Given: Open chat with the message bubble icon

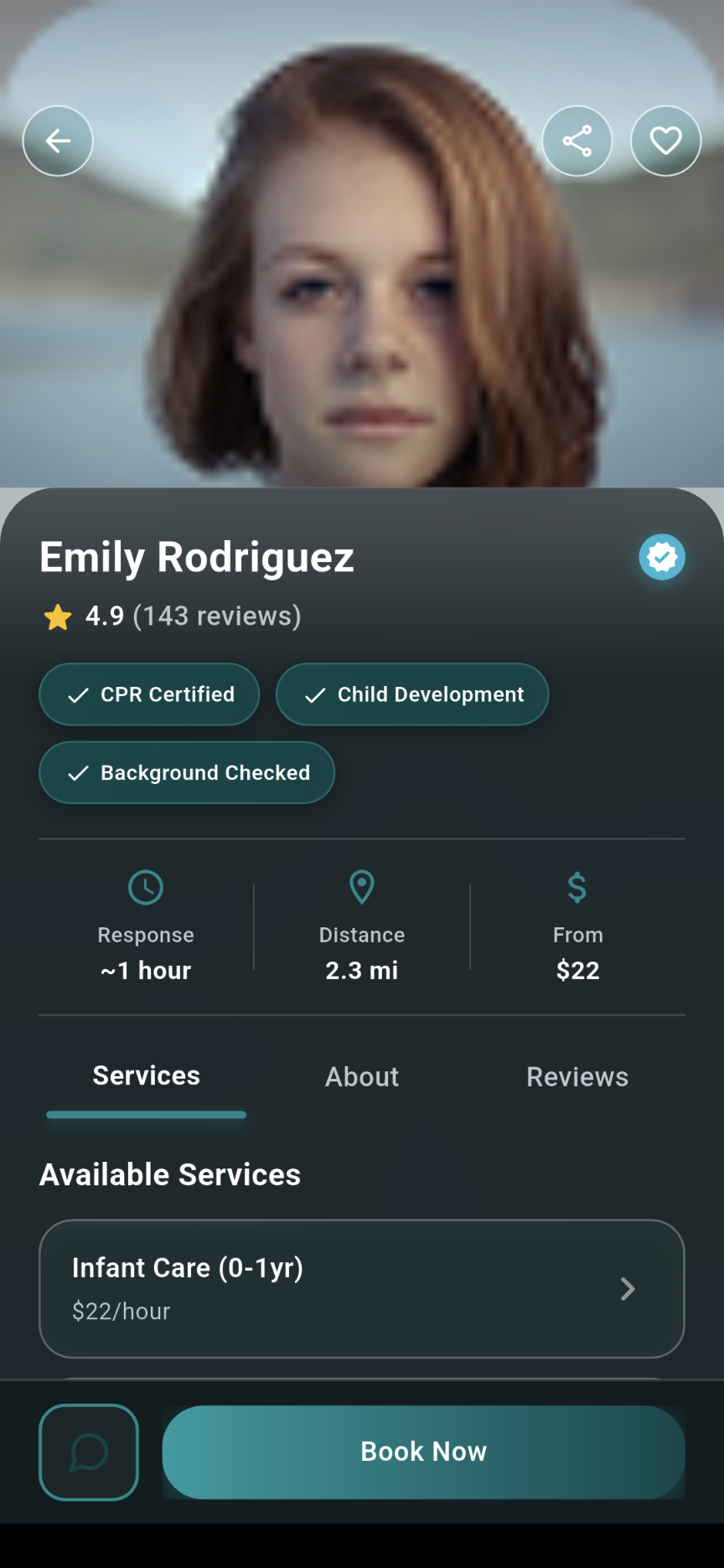Looking at the screenshot, I should (x=89, y=1452).
